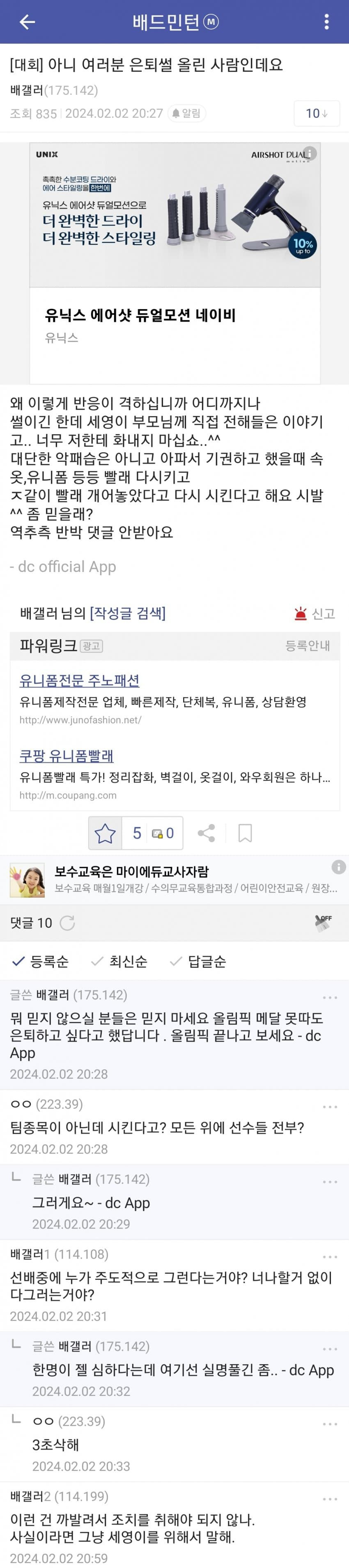Recommend the post with the star button

pos(106,833)
